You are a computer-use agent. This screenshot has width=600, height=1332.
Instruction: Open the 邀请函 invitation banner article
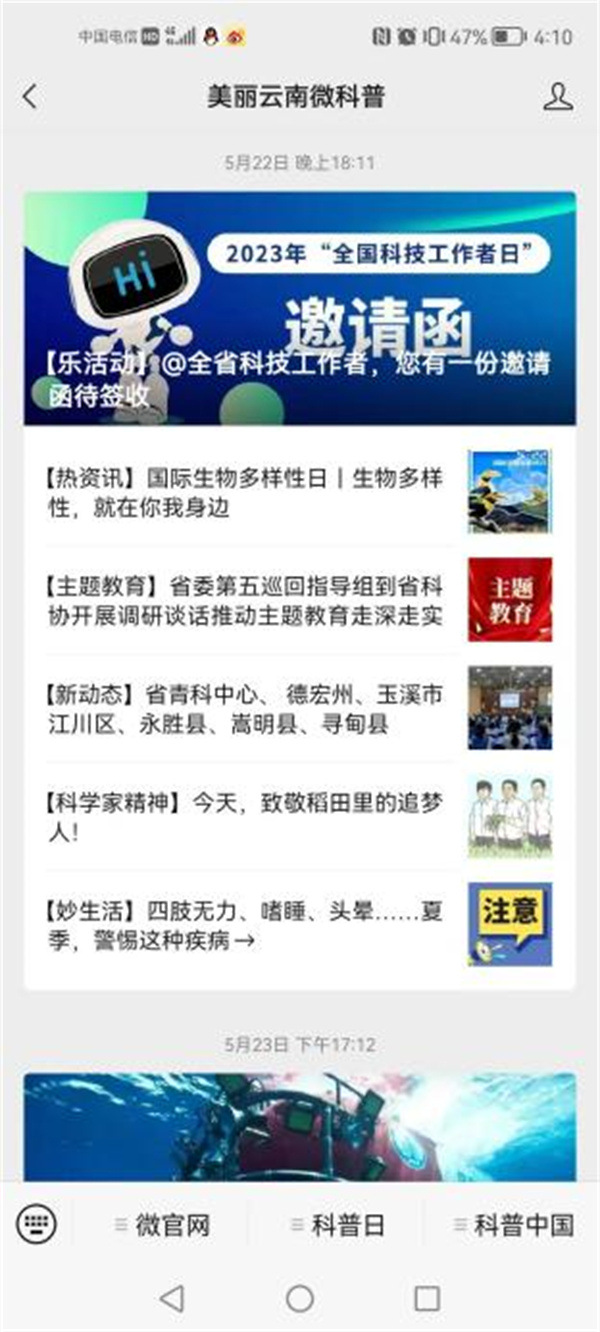(x=300, y=308)
